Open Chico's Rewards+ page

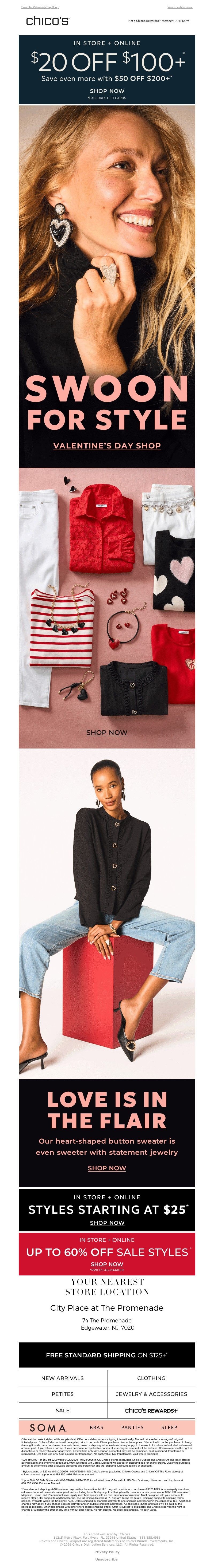pyautogui.click(x=151, y=1410)
